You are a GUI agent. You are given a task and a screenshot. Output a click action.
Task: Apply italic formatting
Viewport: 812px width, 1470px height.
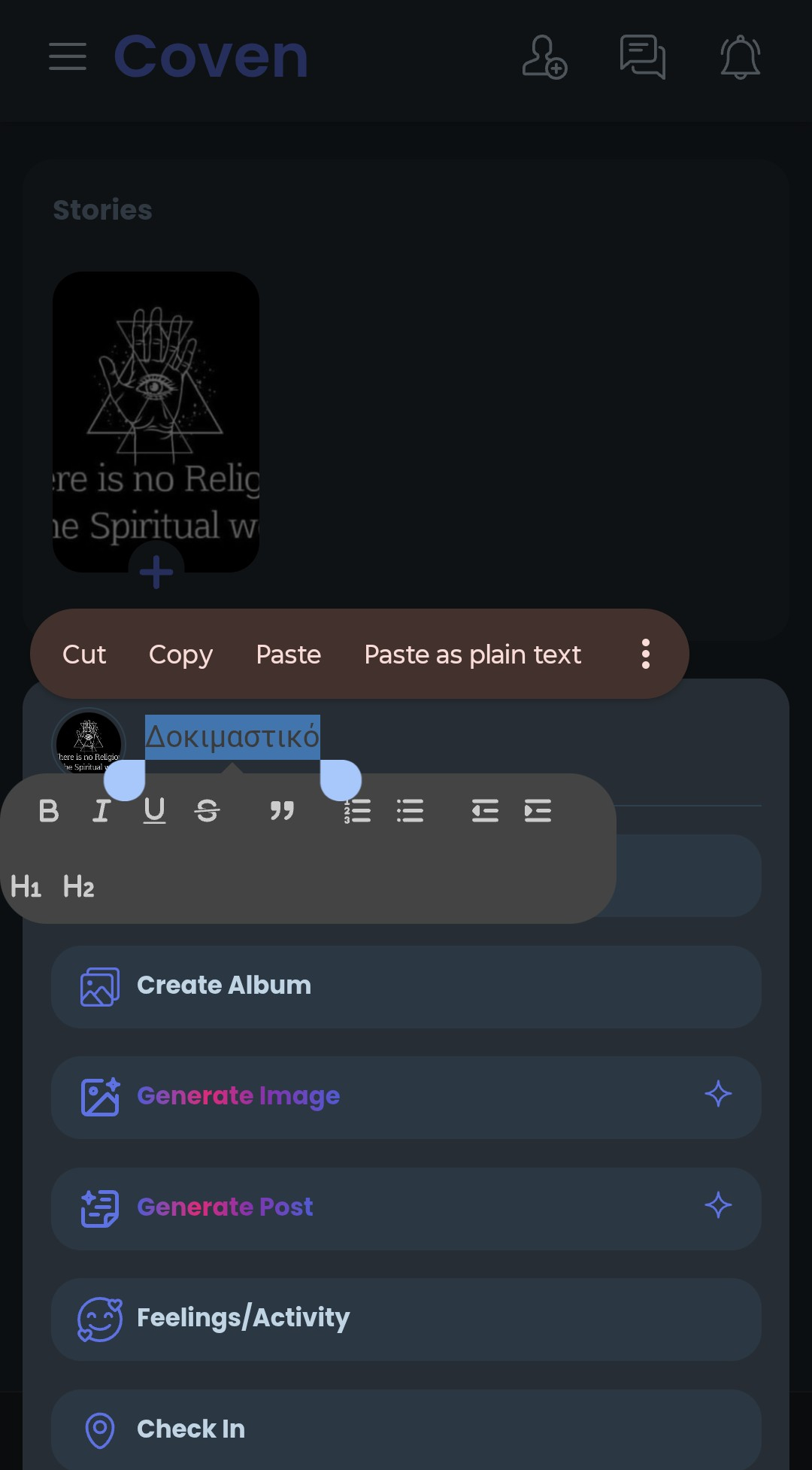click(101, 811)
